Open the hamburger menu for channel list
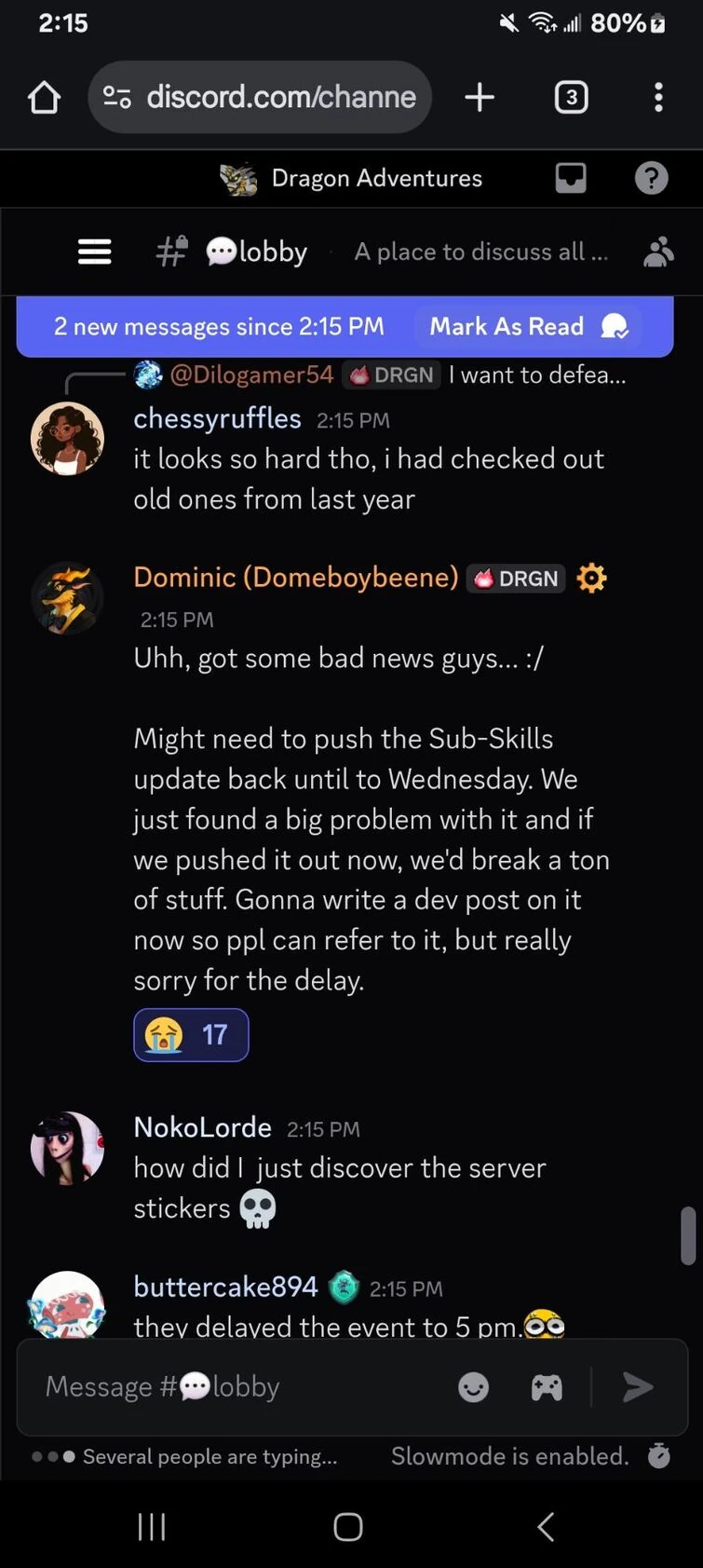 coord(94,252)
